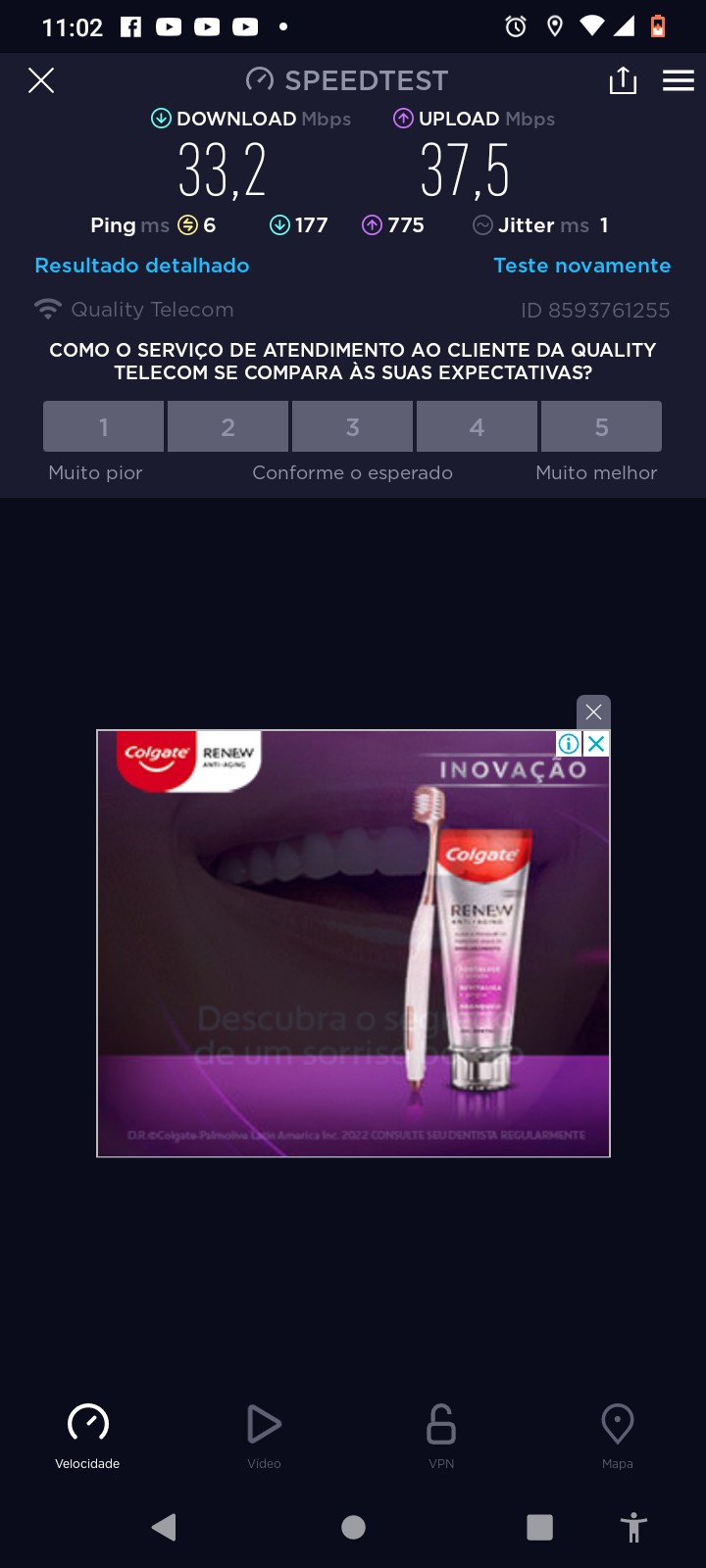Open the VPN tab
706x1568 pixels.
coord(441,1435)
